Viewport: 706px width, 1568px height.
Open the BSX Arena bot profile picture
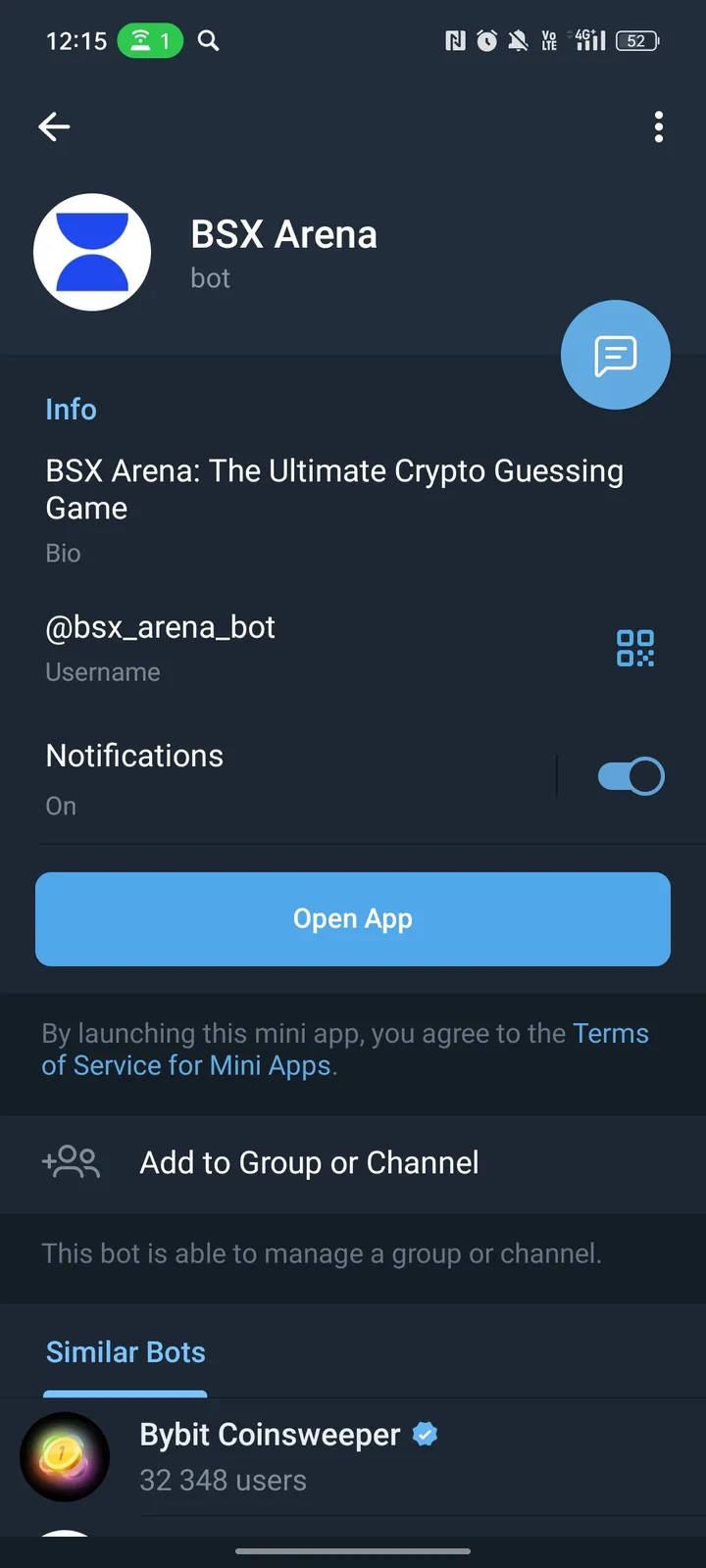pyautogui.click(x=92, y=252)
